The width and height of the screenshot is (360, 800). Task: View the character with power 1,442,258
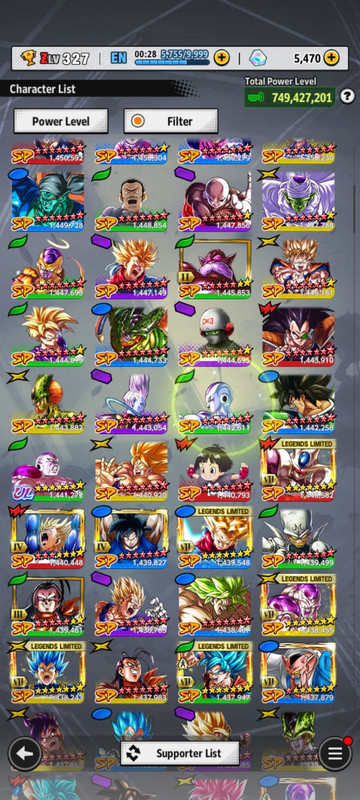pos(298,403)
